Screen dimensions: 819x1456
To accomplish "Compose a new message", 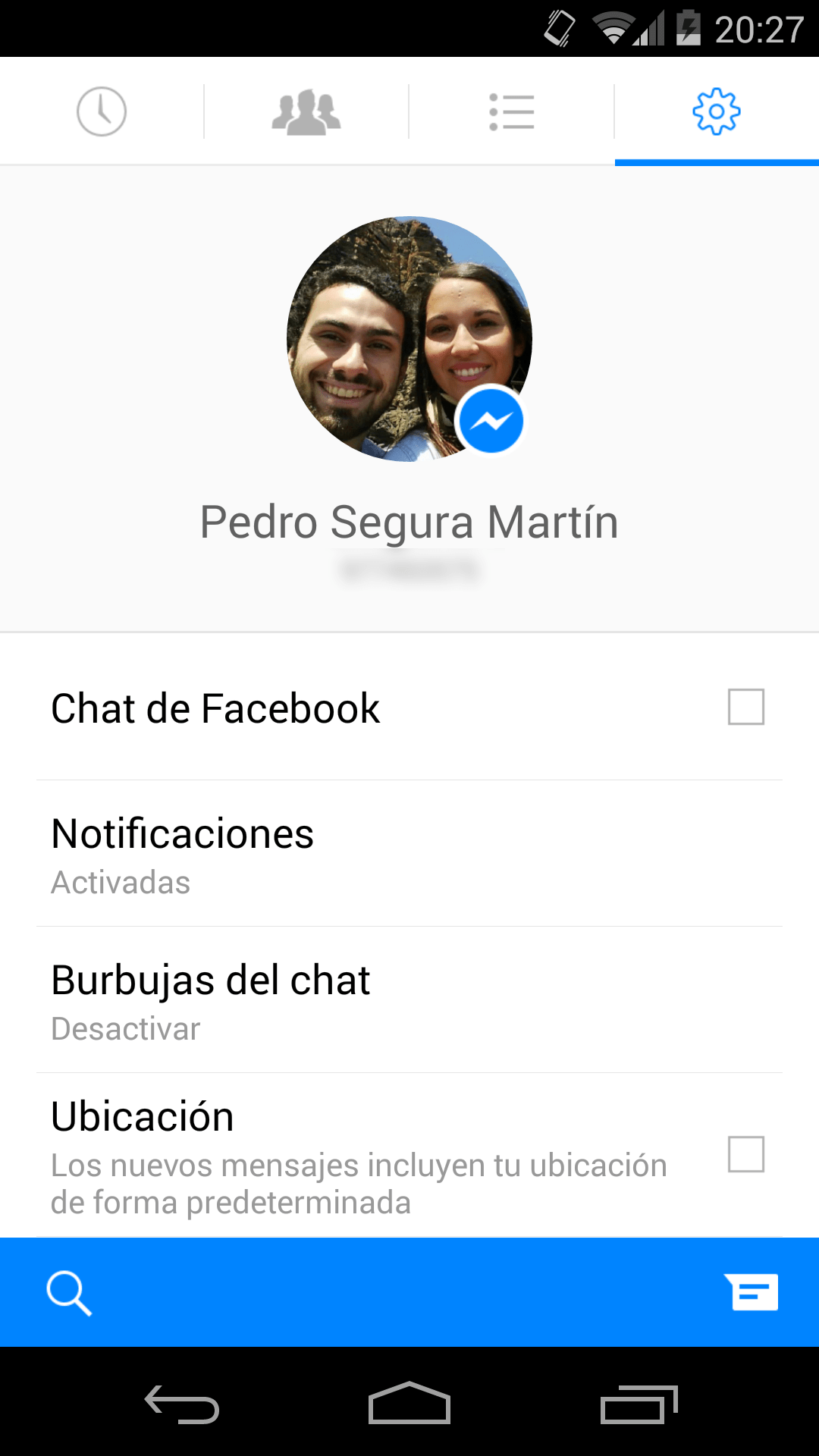I will coord(752,1292).
